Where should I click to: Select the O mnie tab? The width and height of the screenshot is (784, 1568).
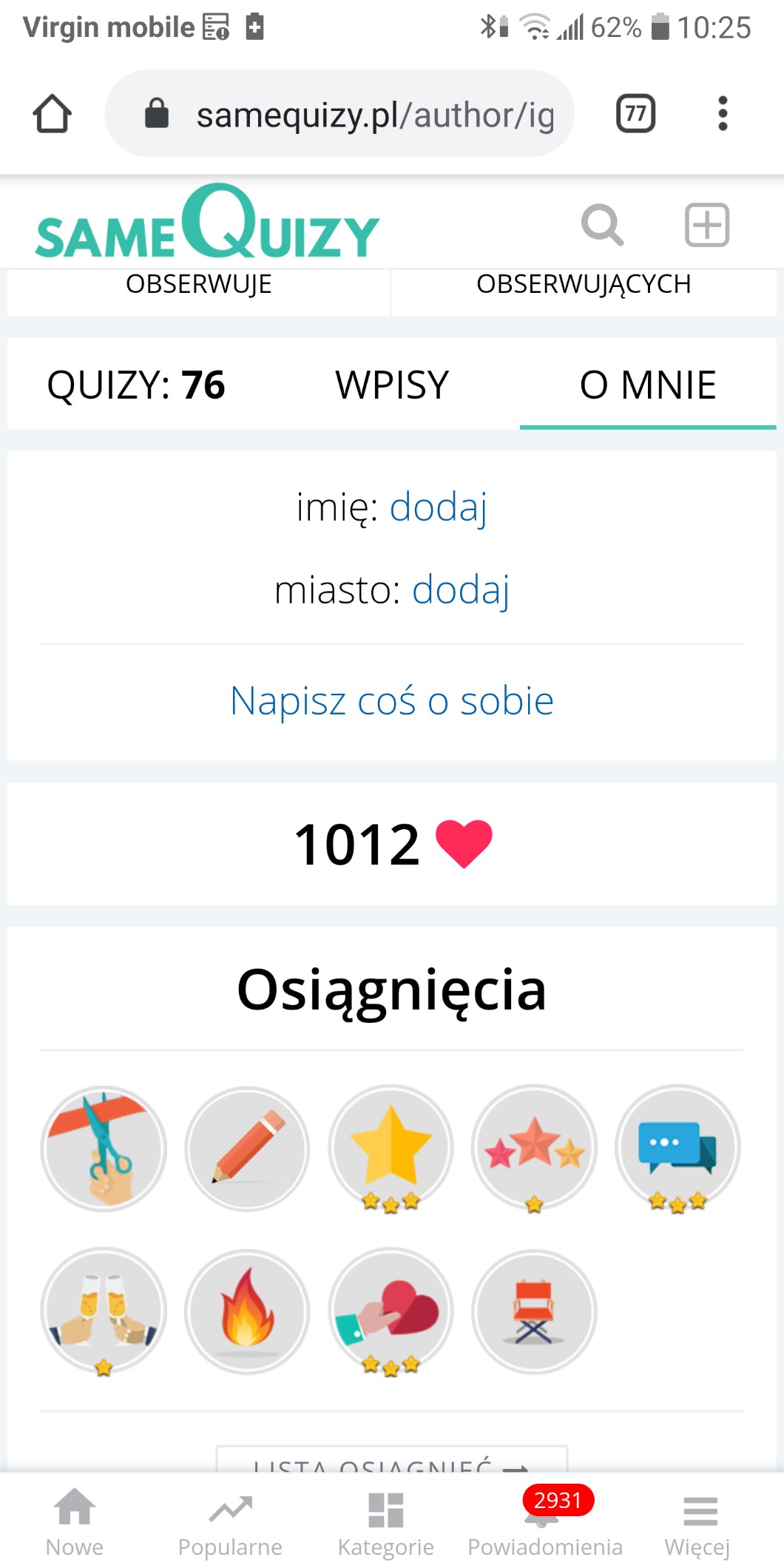(648, 385)
